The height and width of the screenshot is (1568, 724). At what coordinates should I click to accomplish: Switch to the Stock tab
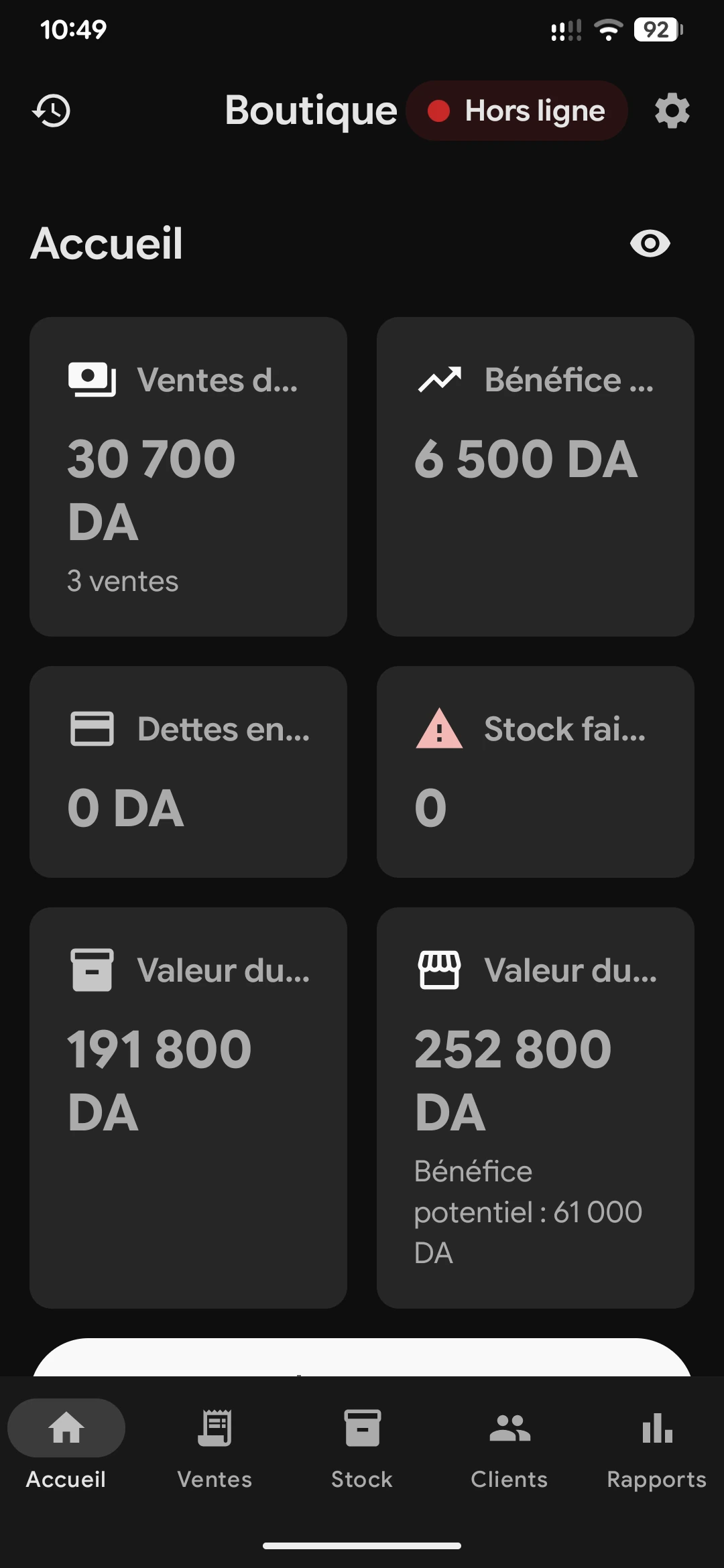click(x=362, y=1447)
